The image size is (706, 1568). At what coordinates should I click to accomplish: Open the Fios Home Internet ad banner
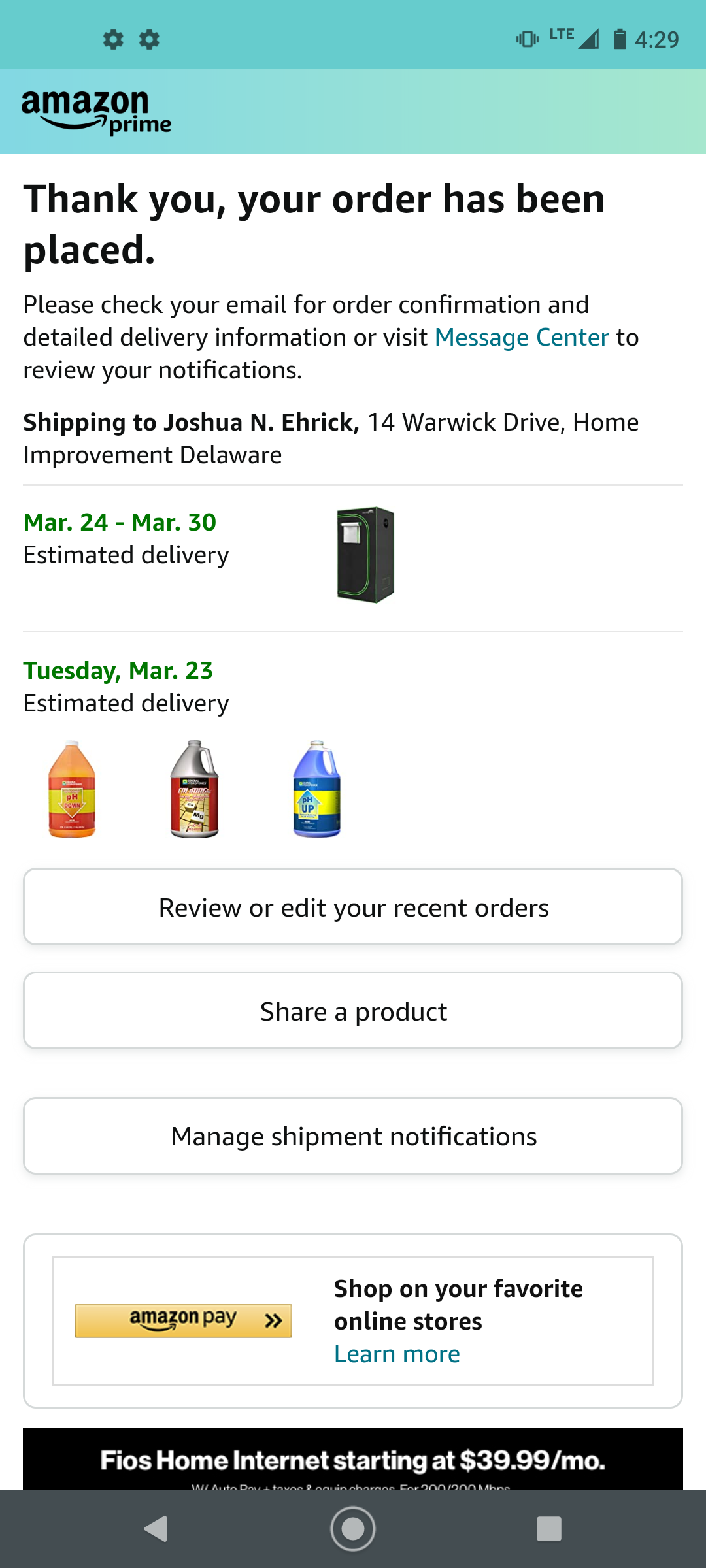pyautogui.click(x=353, y=1460)
